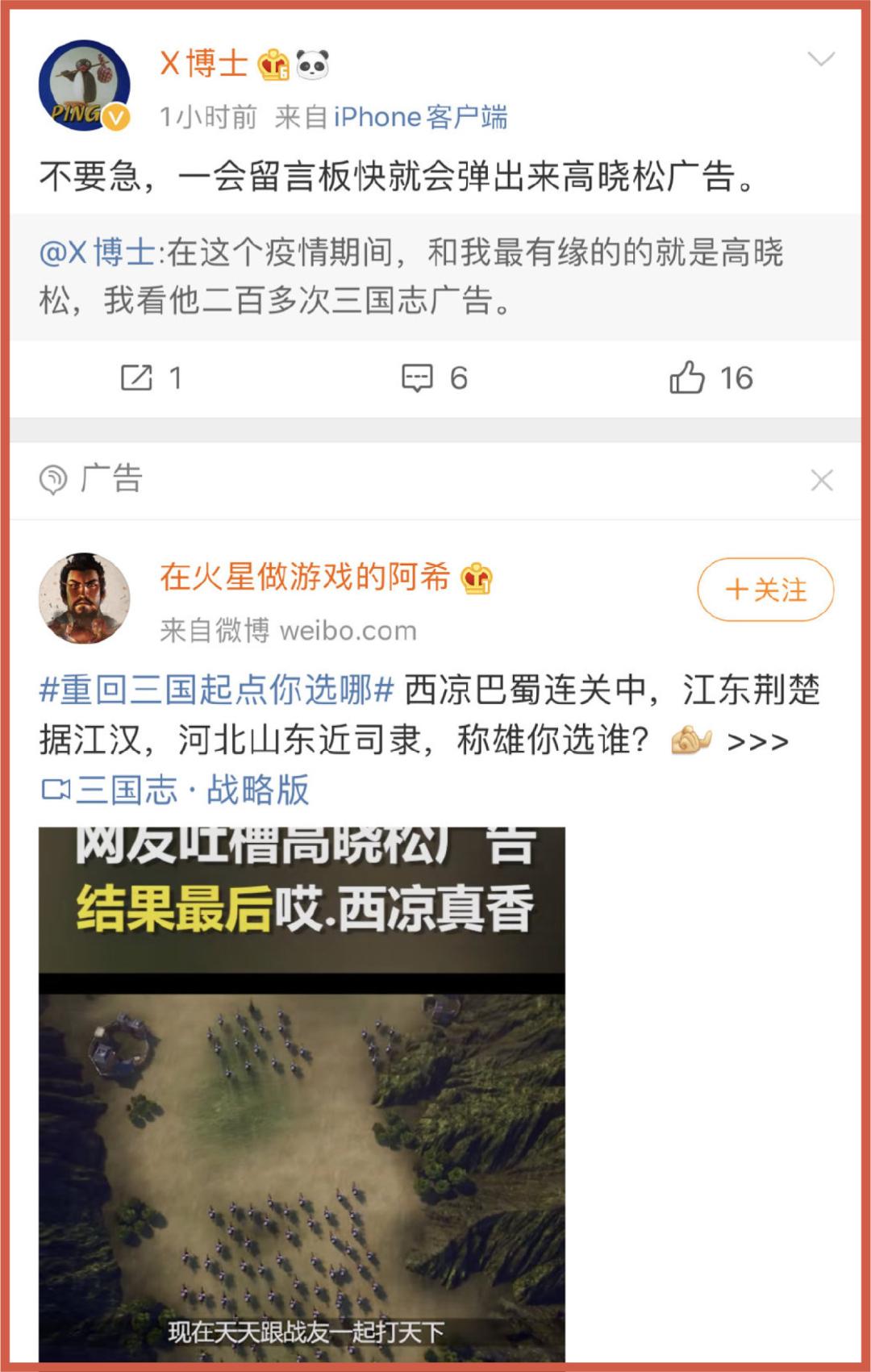
Task: Expand the post options chevron
Action: 821,60
